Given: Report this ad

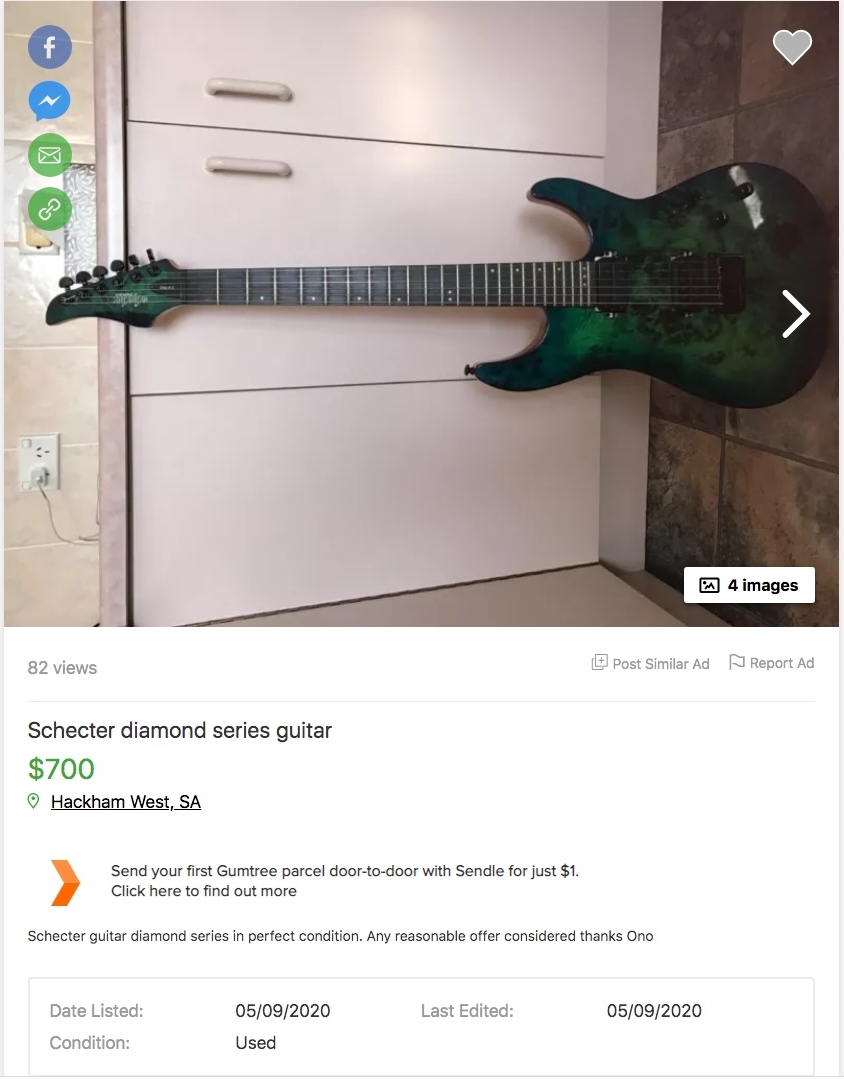Looking at the screenshot, I should [x=771, y=663].
